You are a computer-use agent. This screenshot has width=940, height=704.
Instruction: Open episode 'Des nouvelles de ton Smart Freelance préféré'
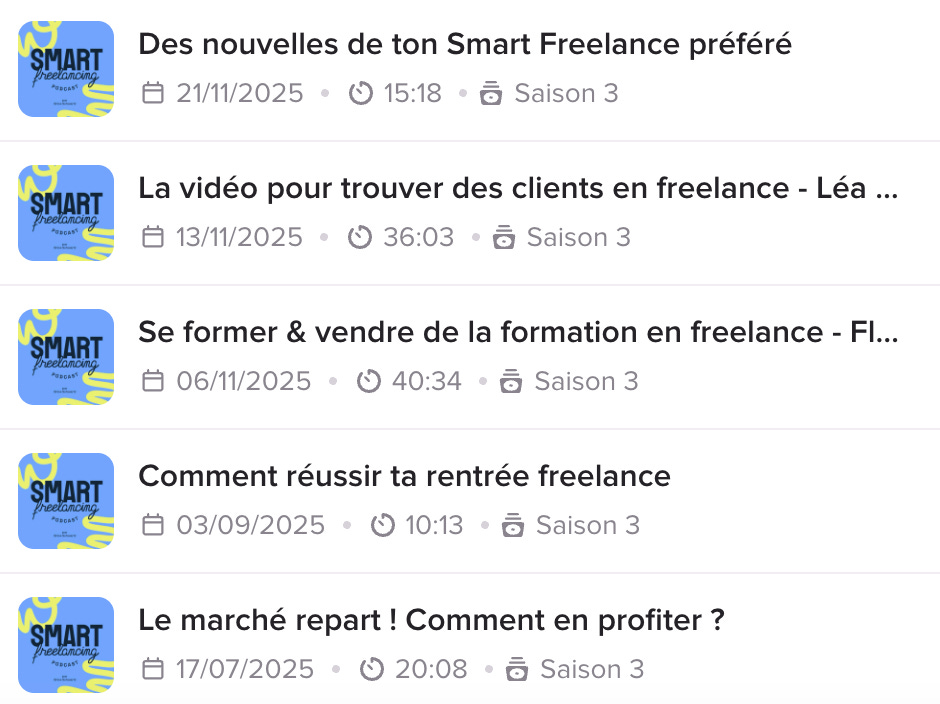(x=464, y=45)
